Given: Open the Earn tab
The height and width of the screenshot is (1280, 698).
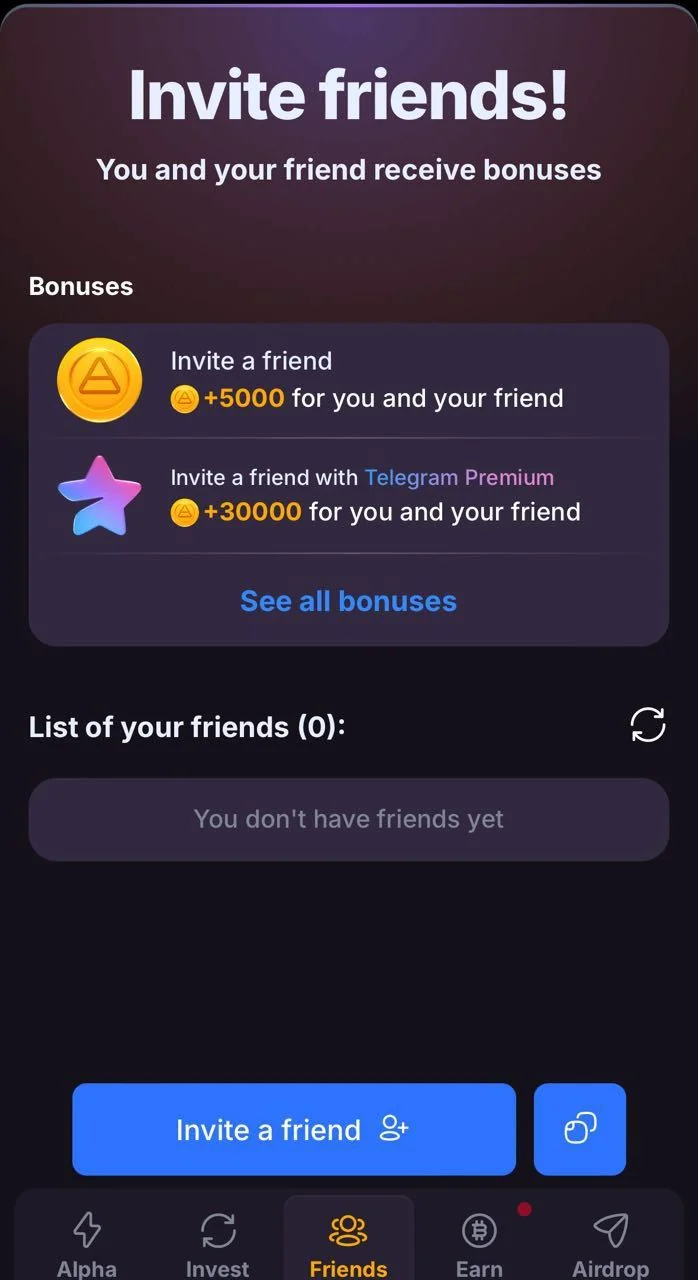Looking at the screenshot, I should (x=479, y=1242).
